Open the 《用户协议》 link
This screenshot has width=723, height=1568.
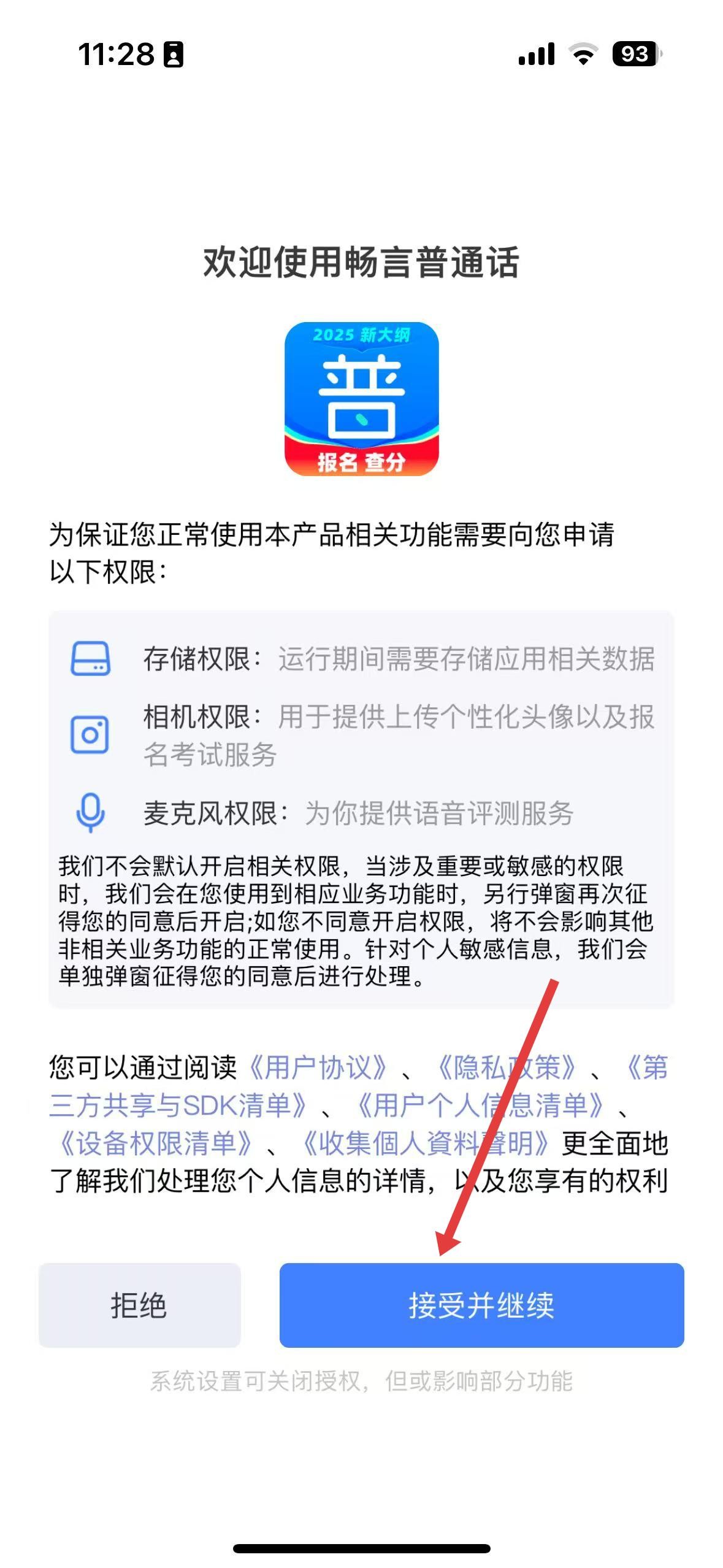pos(318,1067)
